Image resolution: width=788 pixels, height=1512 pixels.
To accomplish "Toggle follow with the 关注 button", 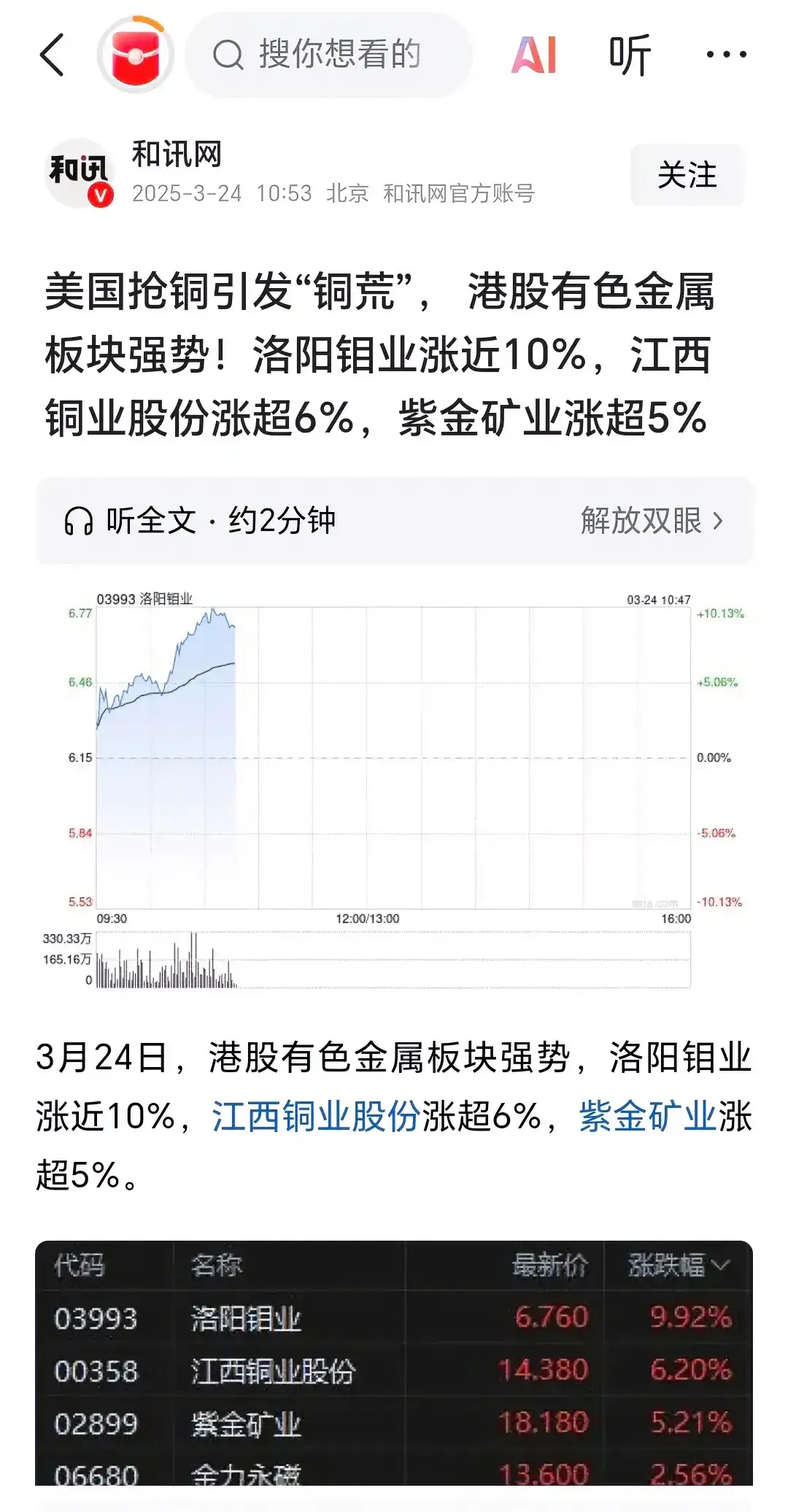I will pos(687,175).
